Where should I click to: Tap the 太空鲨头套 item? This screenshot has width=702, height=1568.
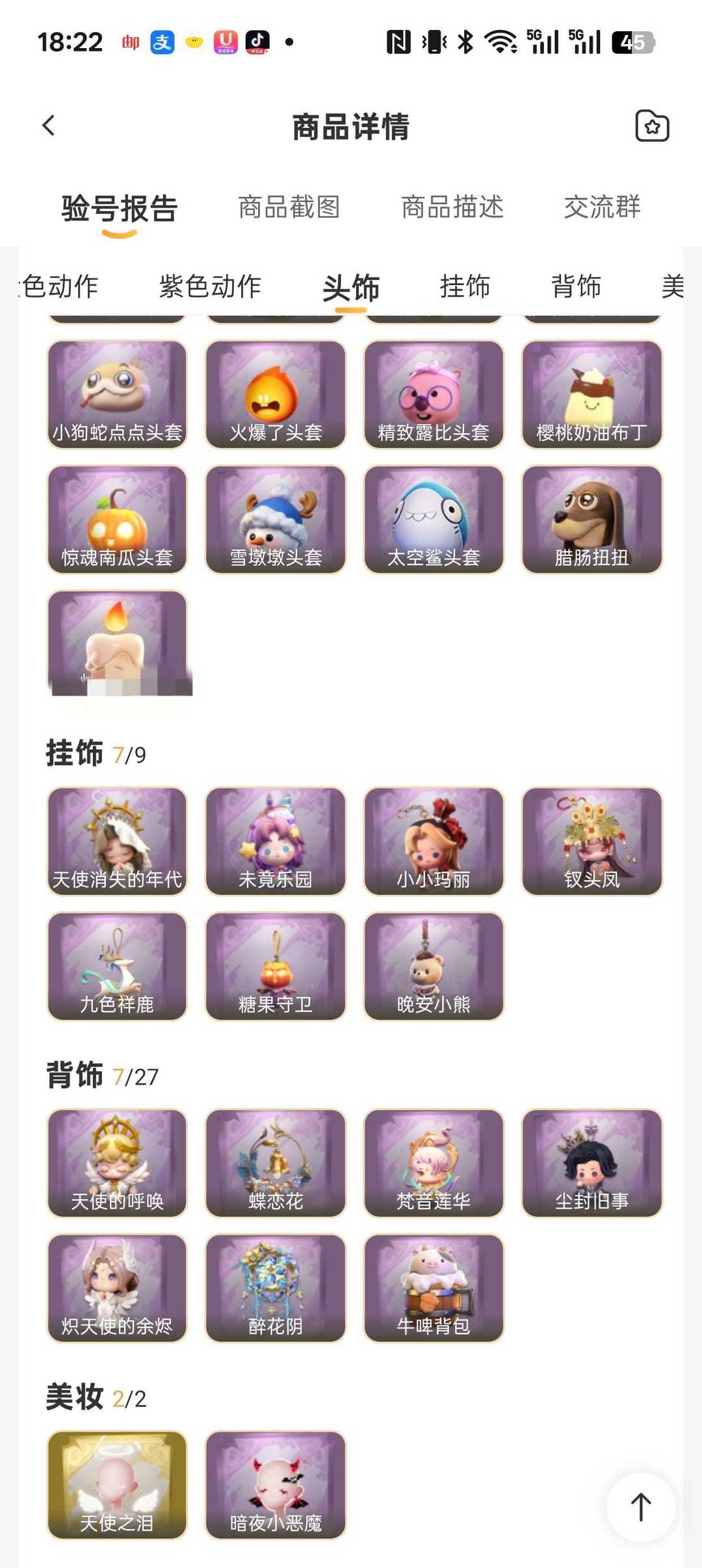434,519
